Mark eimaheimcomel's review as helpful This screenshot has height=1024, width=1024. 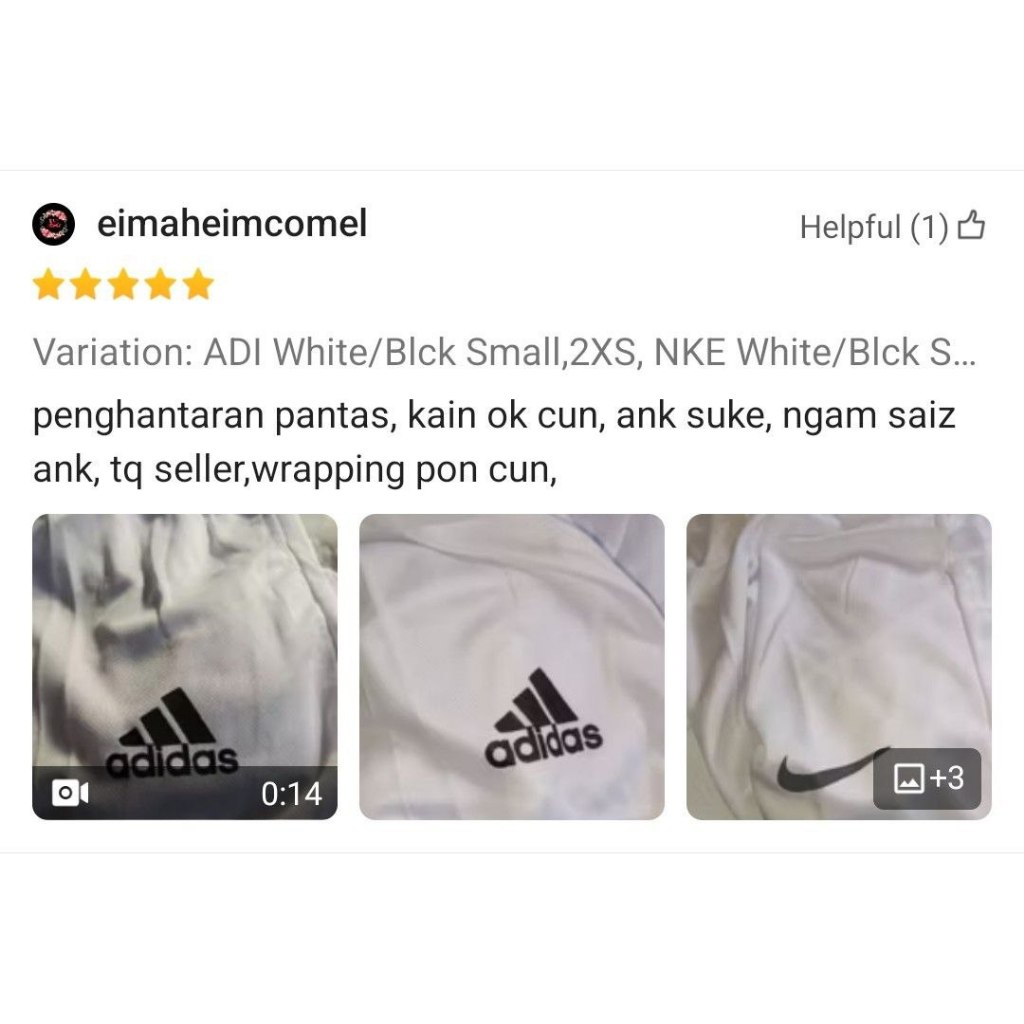coord(893,227)
